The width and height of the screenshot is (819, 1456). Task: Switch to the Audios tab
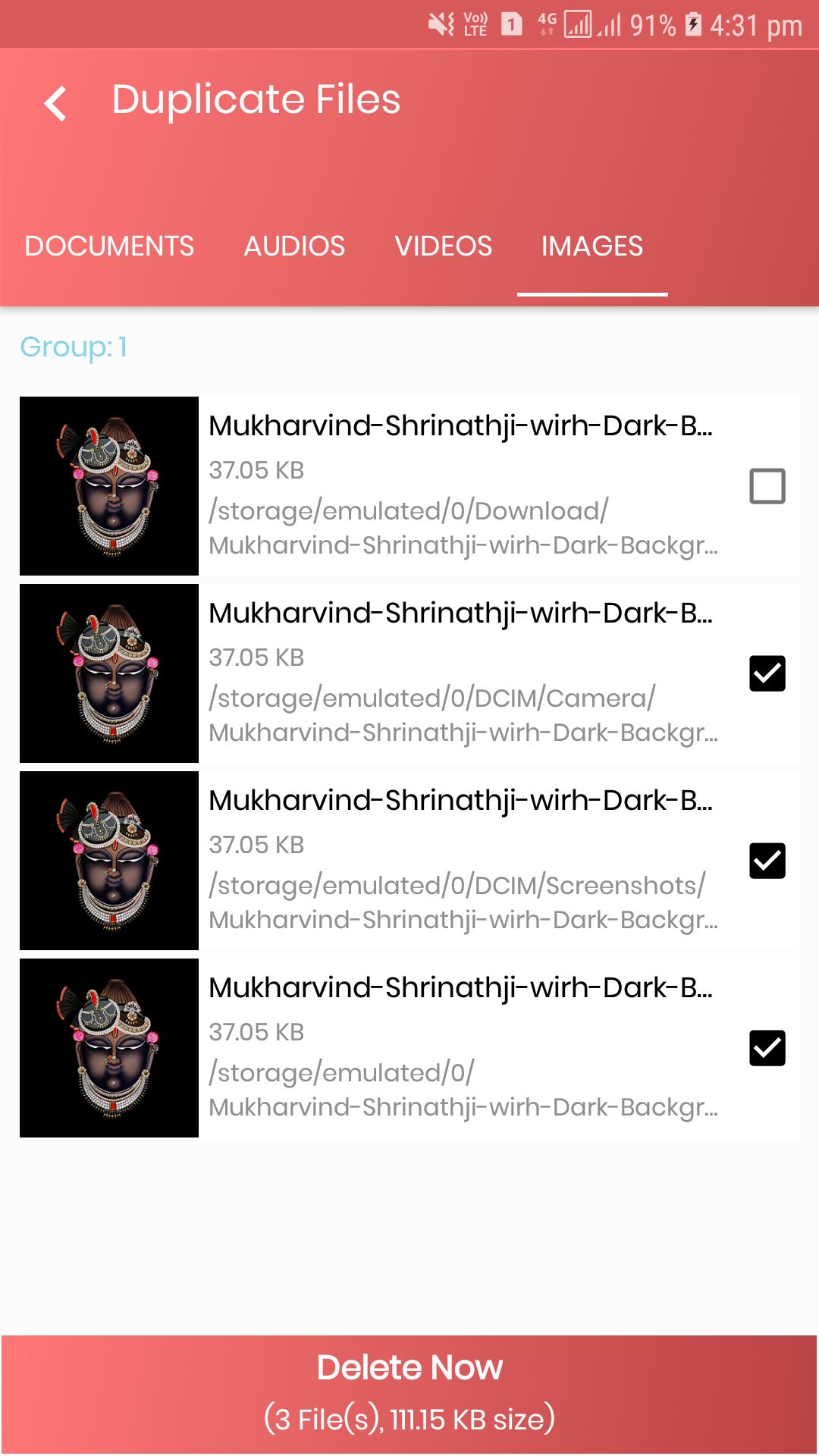pyautogui.click(x=294, y=246)
